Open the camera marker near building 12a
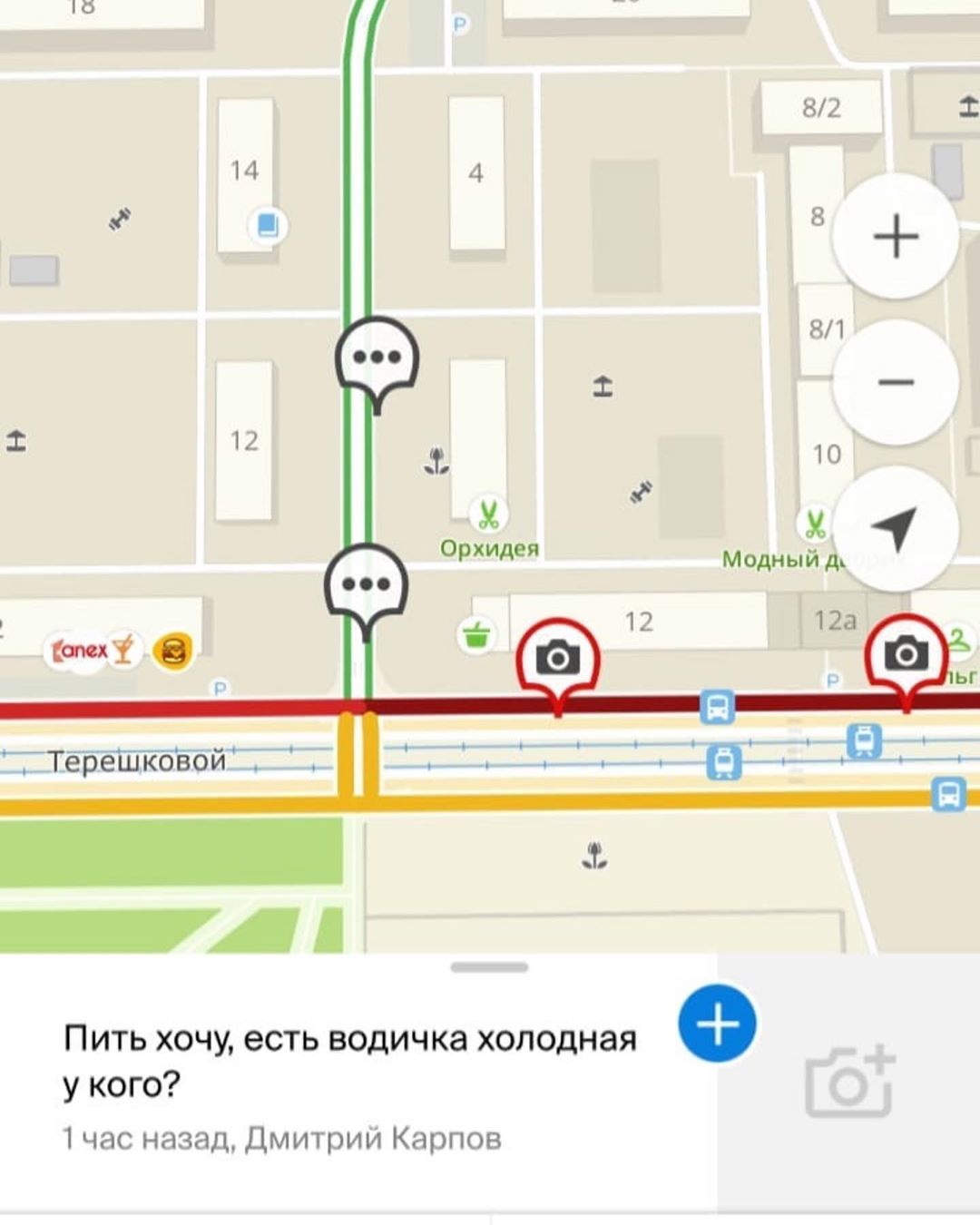The height and width of the screenshot is (1225, 980). pyautogui.click(x=905, y=654)
